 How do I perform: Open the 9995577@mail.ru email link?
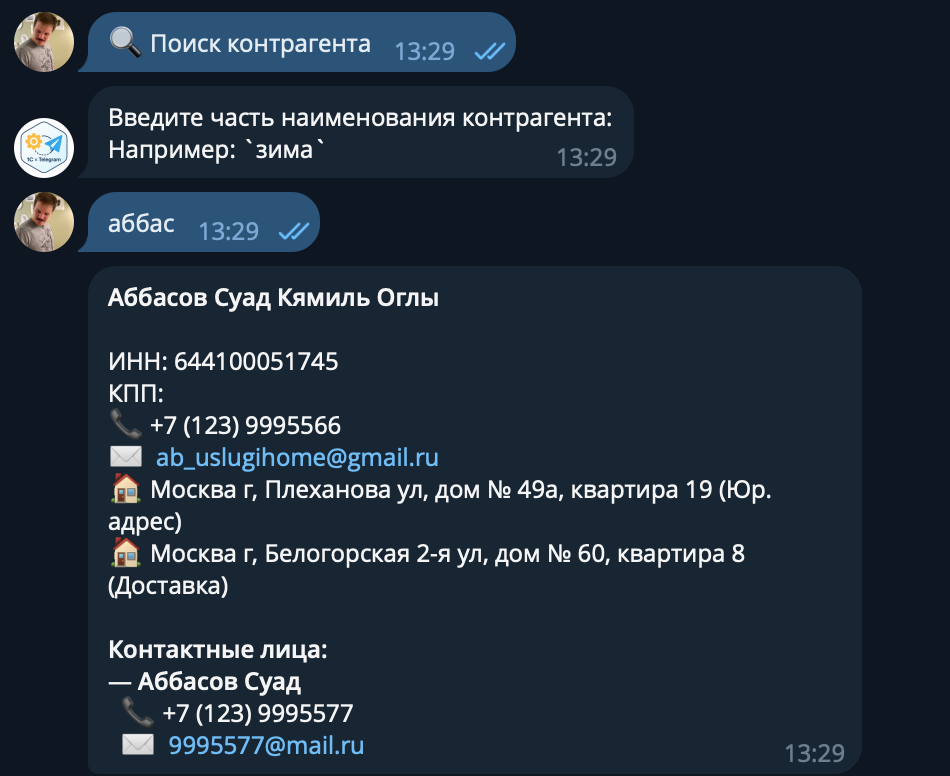pyautogui.click(x=266, y=745)
